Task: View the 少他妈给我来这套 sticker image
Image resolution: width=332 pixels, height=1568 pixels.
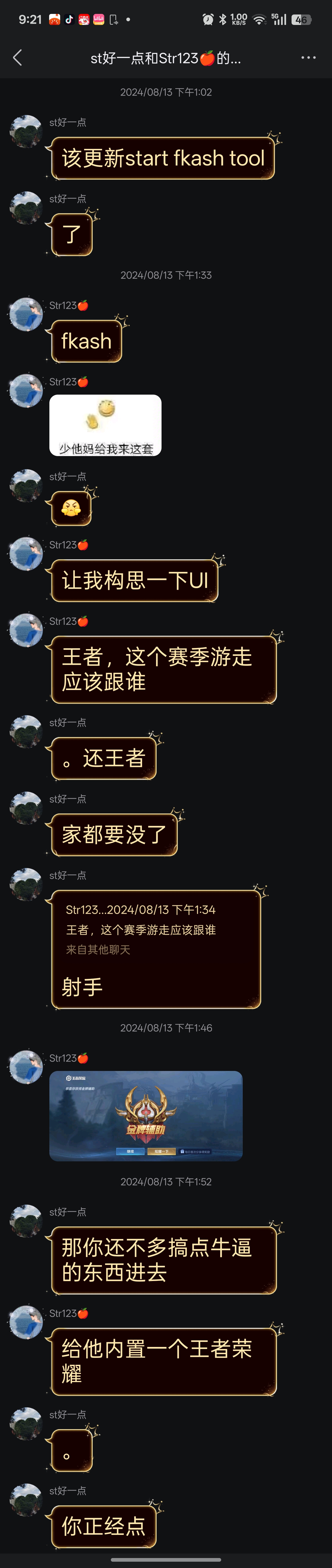Action: pyautogui.click(x=105, y=425)
